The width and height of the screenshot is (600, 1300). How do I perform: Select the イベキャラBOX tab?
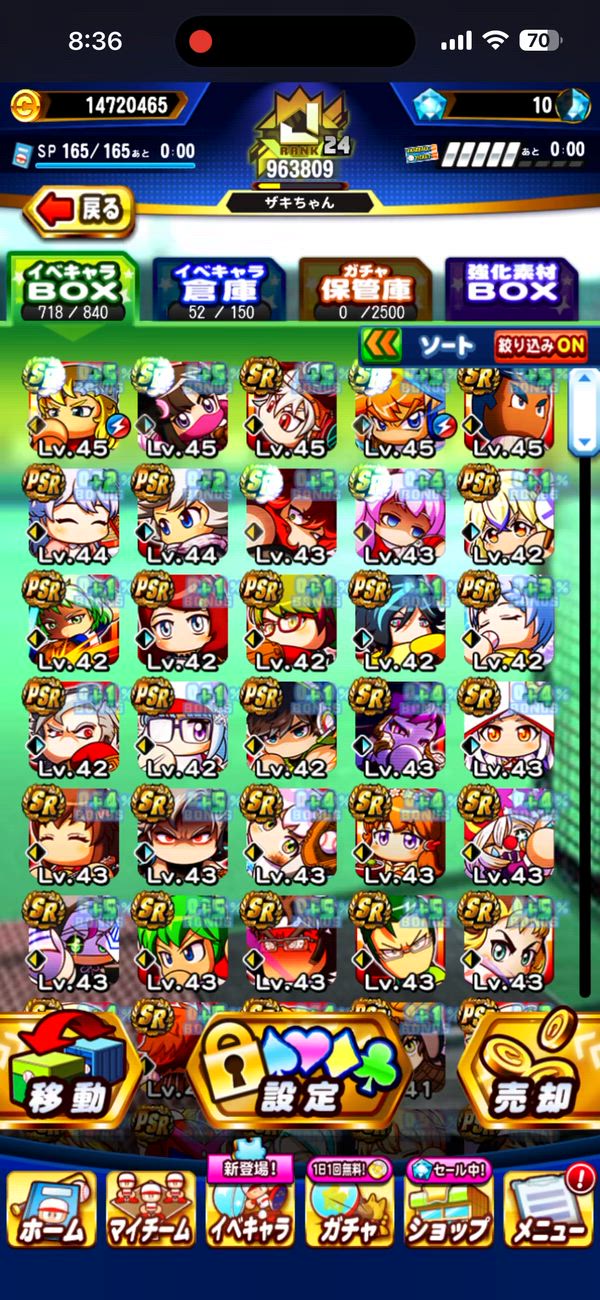click(69, 289)
